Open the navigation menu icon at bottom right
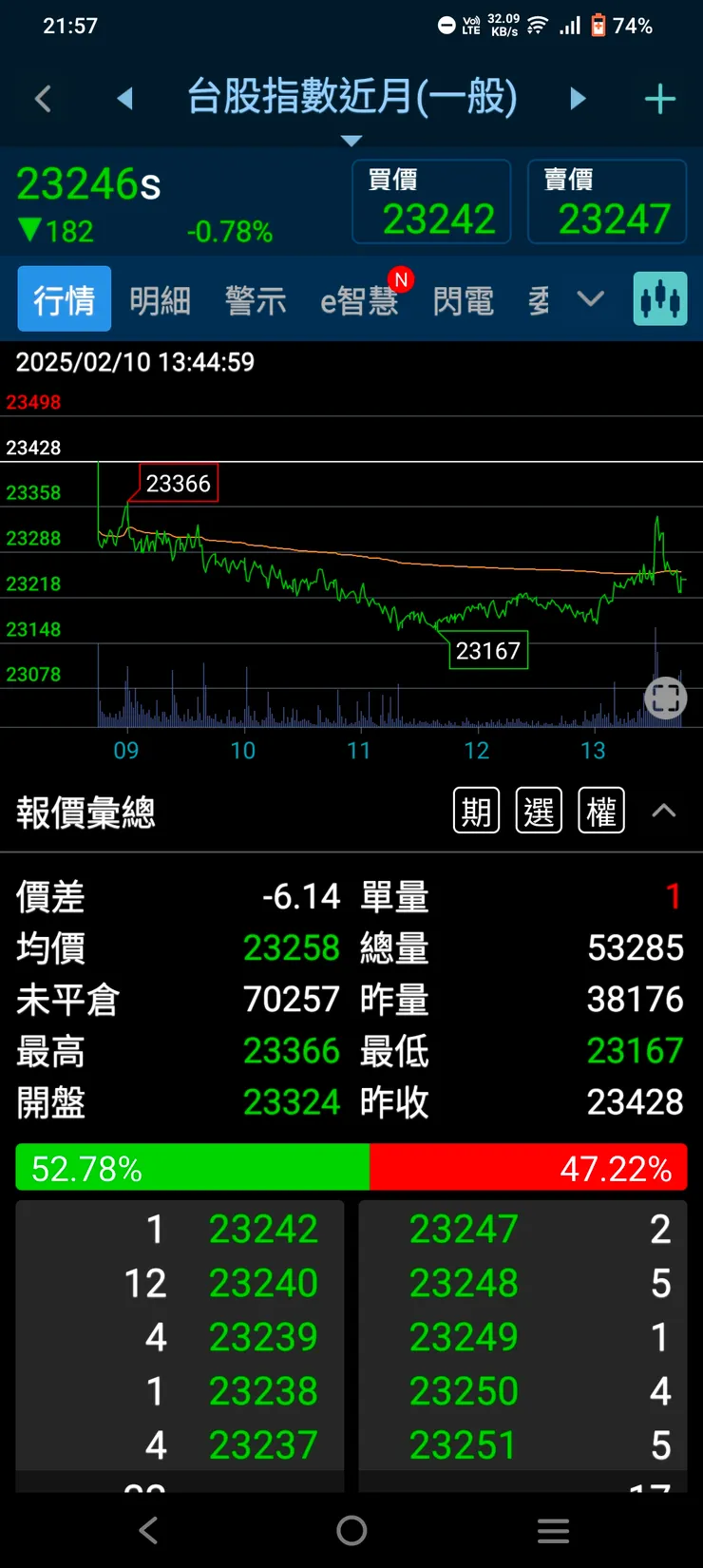703x1568 pixels. [x=553, y=1530]
